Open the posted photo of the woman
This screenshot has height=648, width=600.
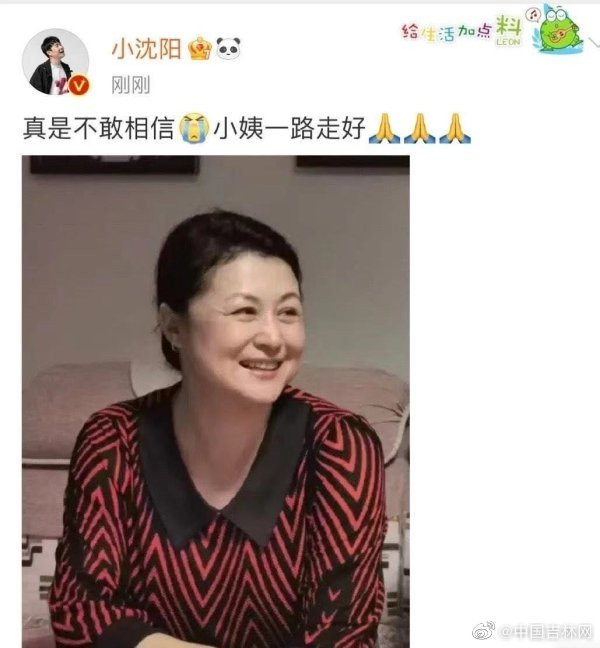point(216,400)
